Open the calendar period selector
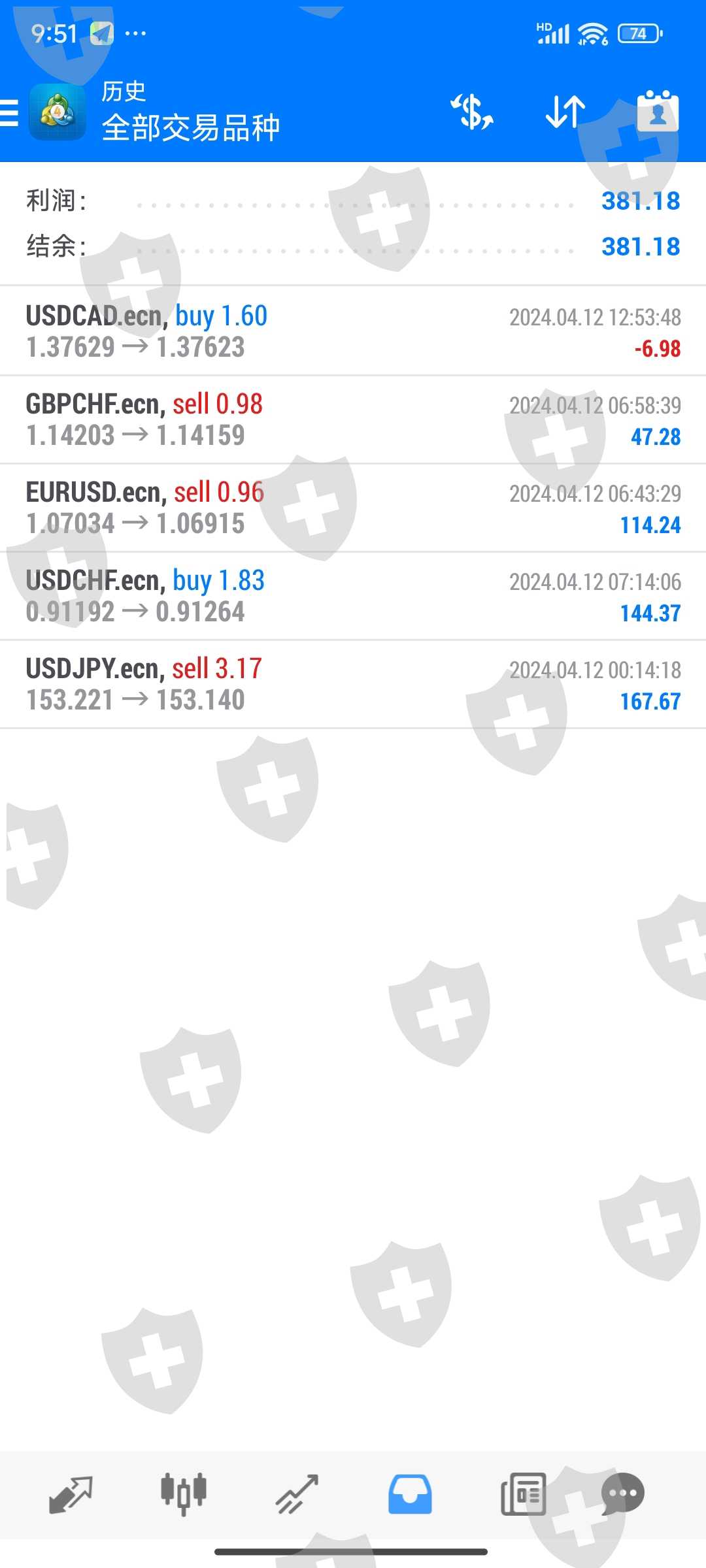 [x=658, y=112]
